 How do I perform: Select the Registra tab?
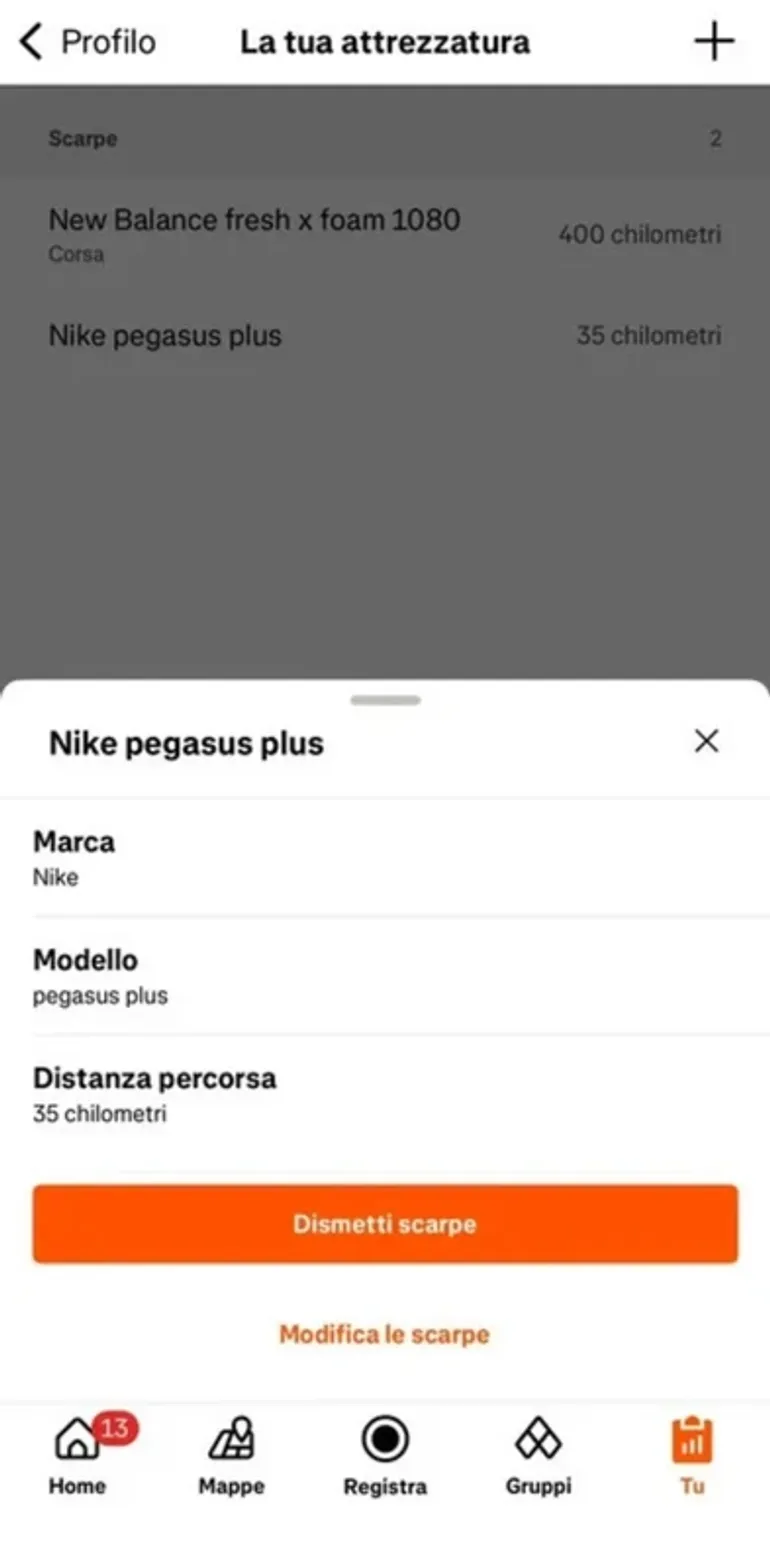pos(385,1456)
